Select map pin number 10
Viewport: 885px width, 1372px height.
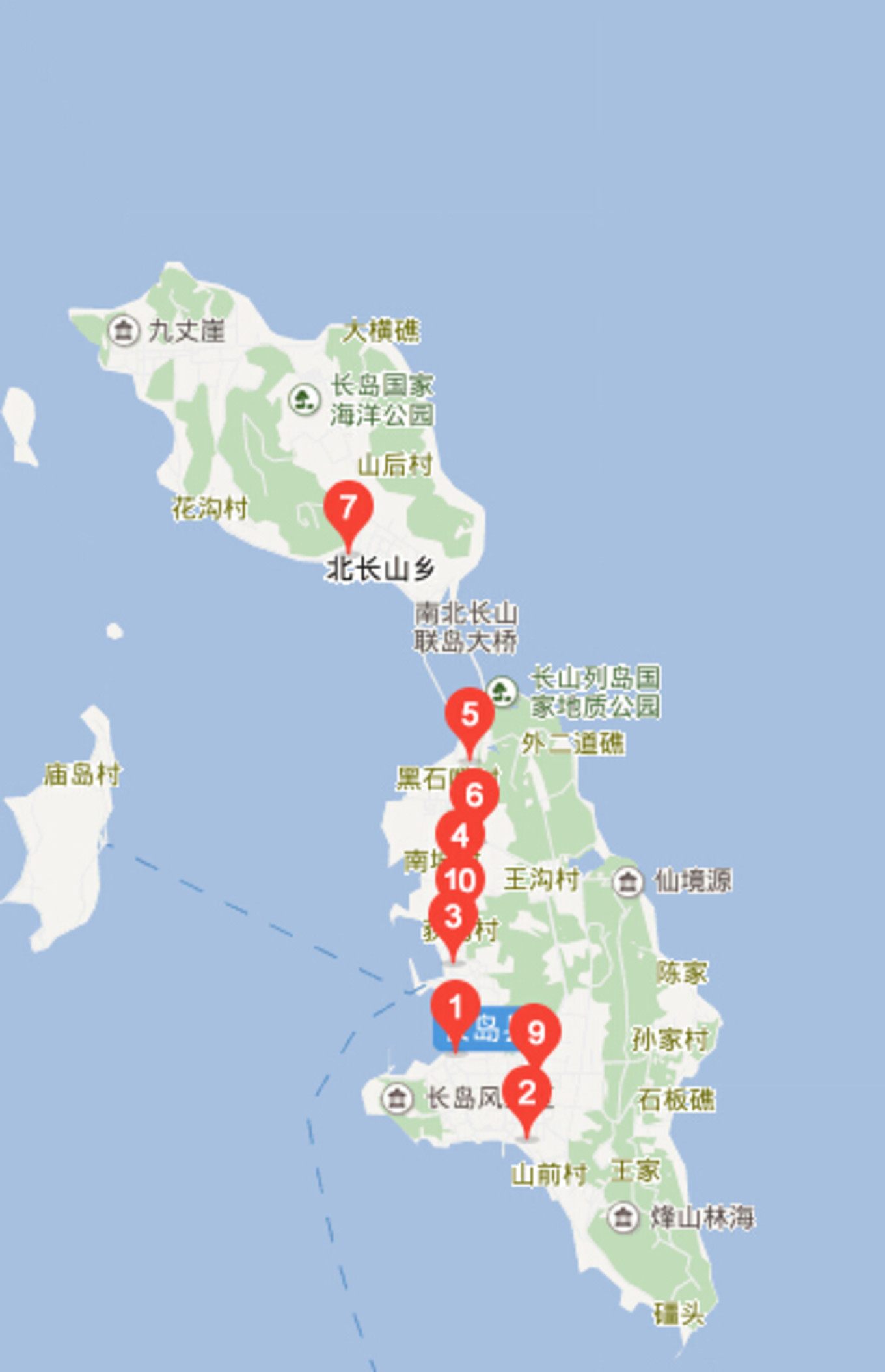pos(459,880)
